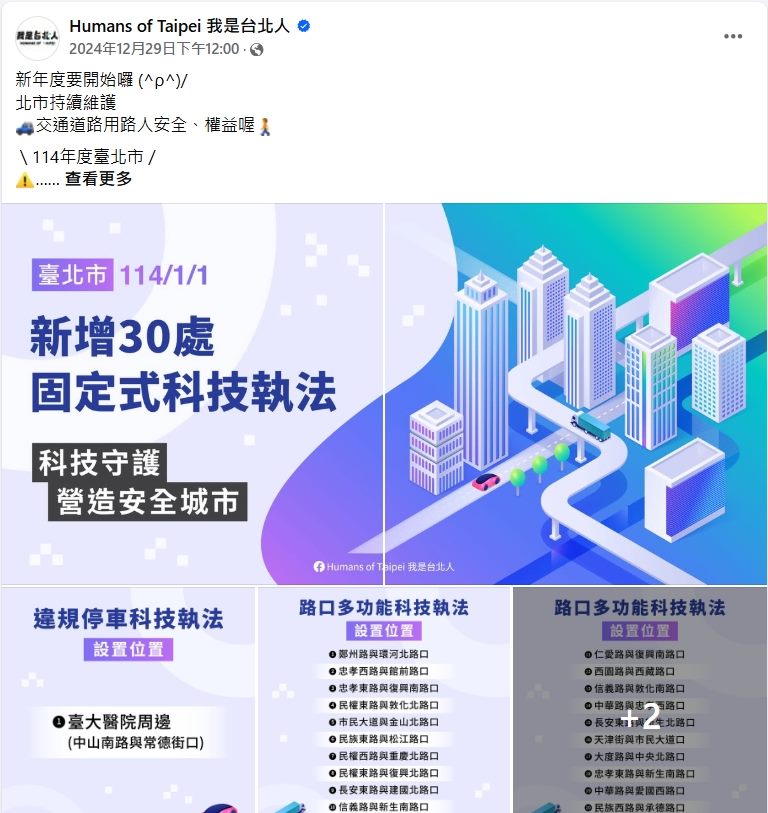The image size is (768, 813).
Task: Open the post timestamp 2024年12月29日下午12:00
Action: (x=154, y=48)
